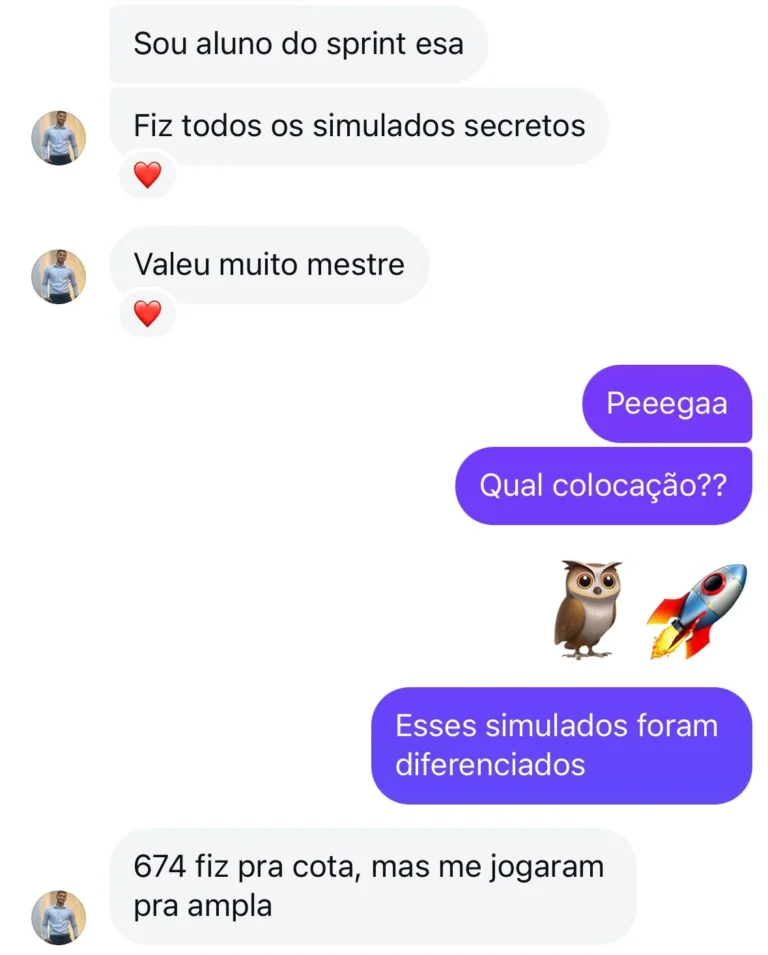View heart reaction under 'Fiz todos os simulados secretos'
This screenshot has height=955, width=768.
[147, 176]
